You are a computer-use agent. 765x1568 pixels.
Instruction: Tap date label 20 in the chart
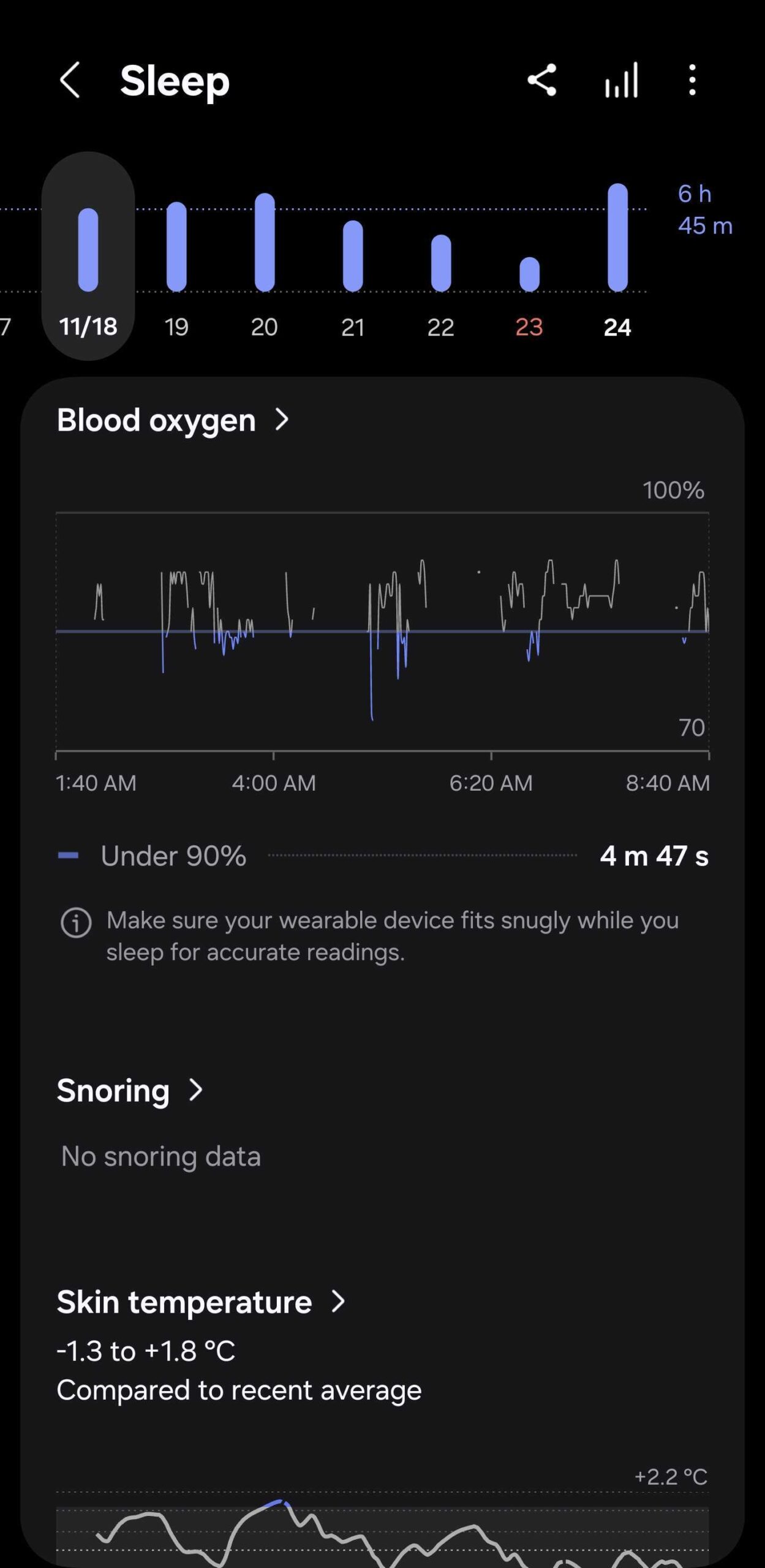coord(265,328)
